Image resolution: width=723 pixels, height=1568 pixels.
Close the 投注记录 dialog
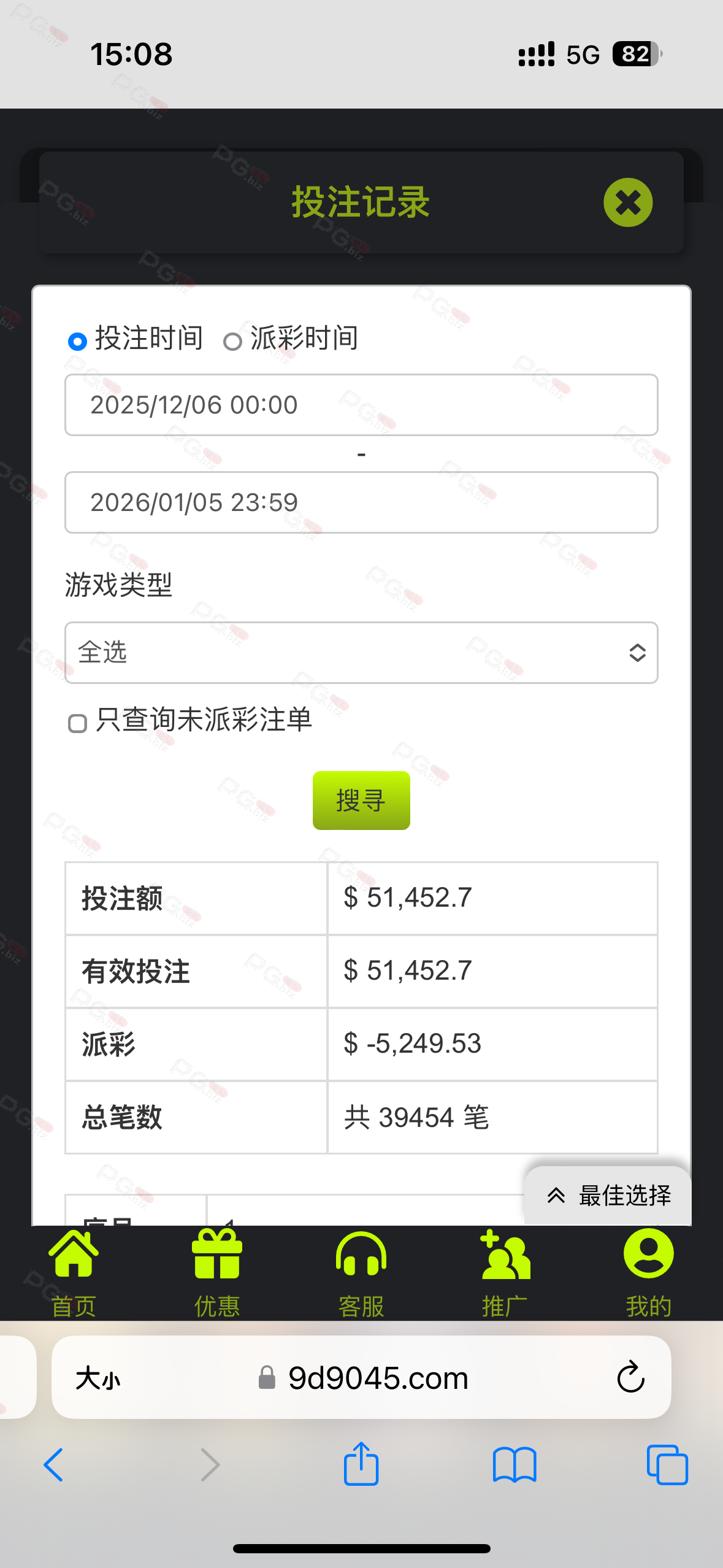(628, 202)
